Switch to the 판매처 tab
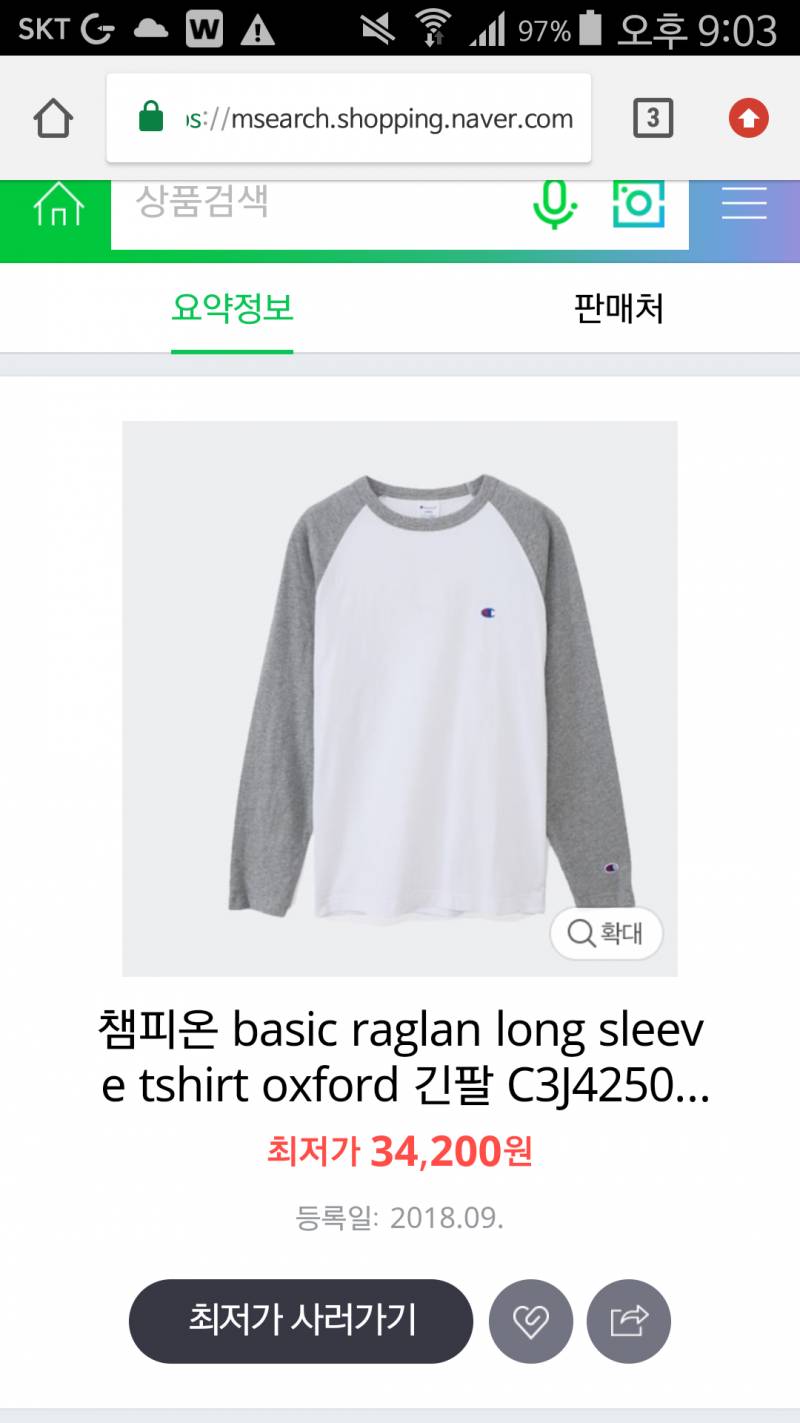 [619, 309]
